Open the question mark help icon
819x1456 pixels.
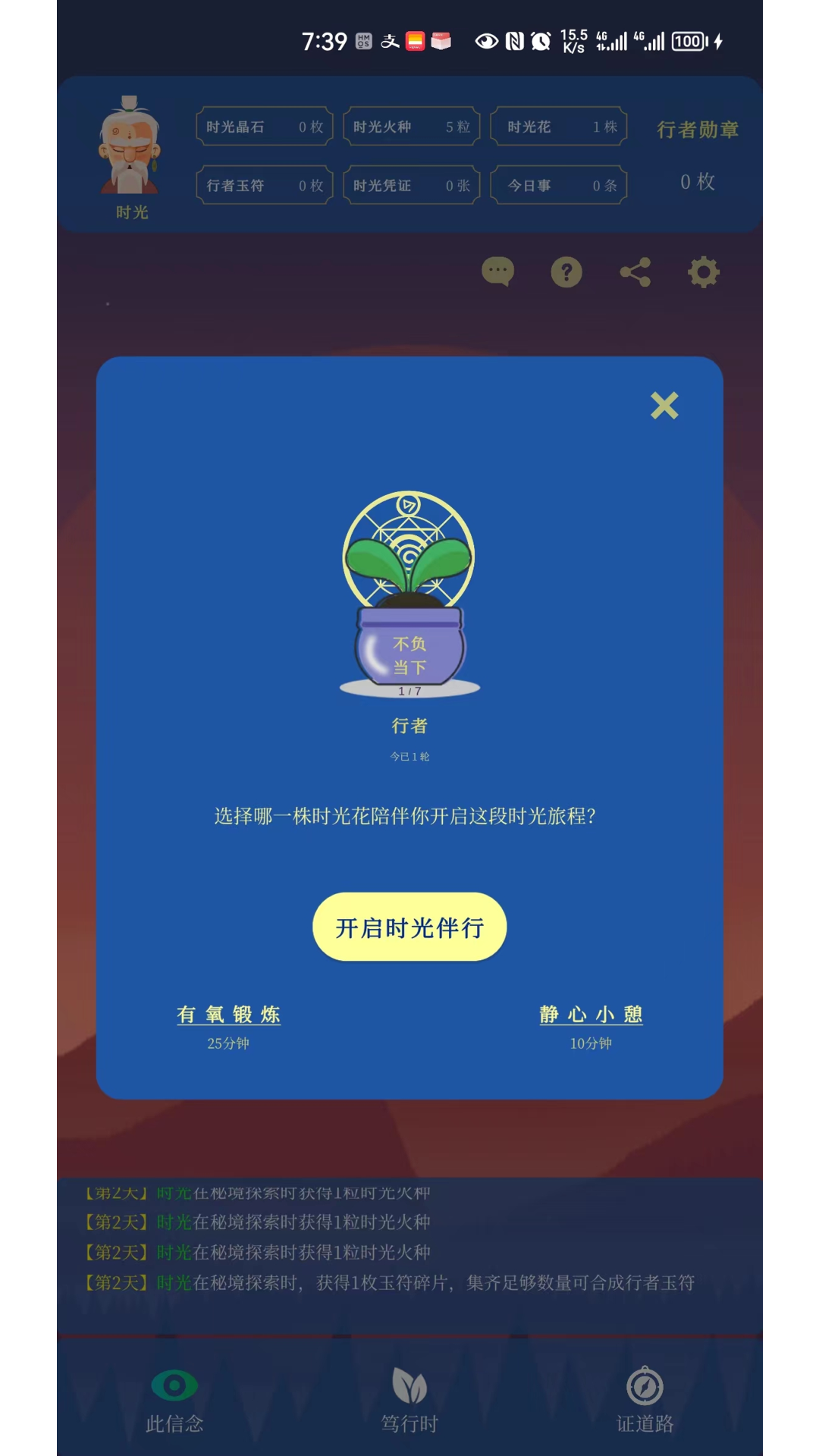pos(566,272)
